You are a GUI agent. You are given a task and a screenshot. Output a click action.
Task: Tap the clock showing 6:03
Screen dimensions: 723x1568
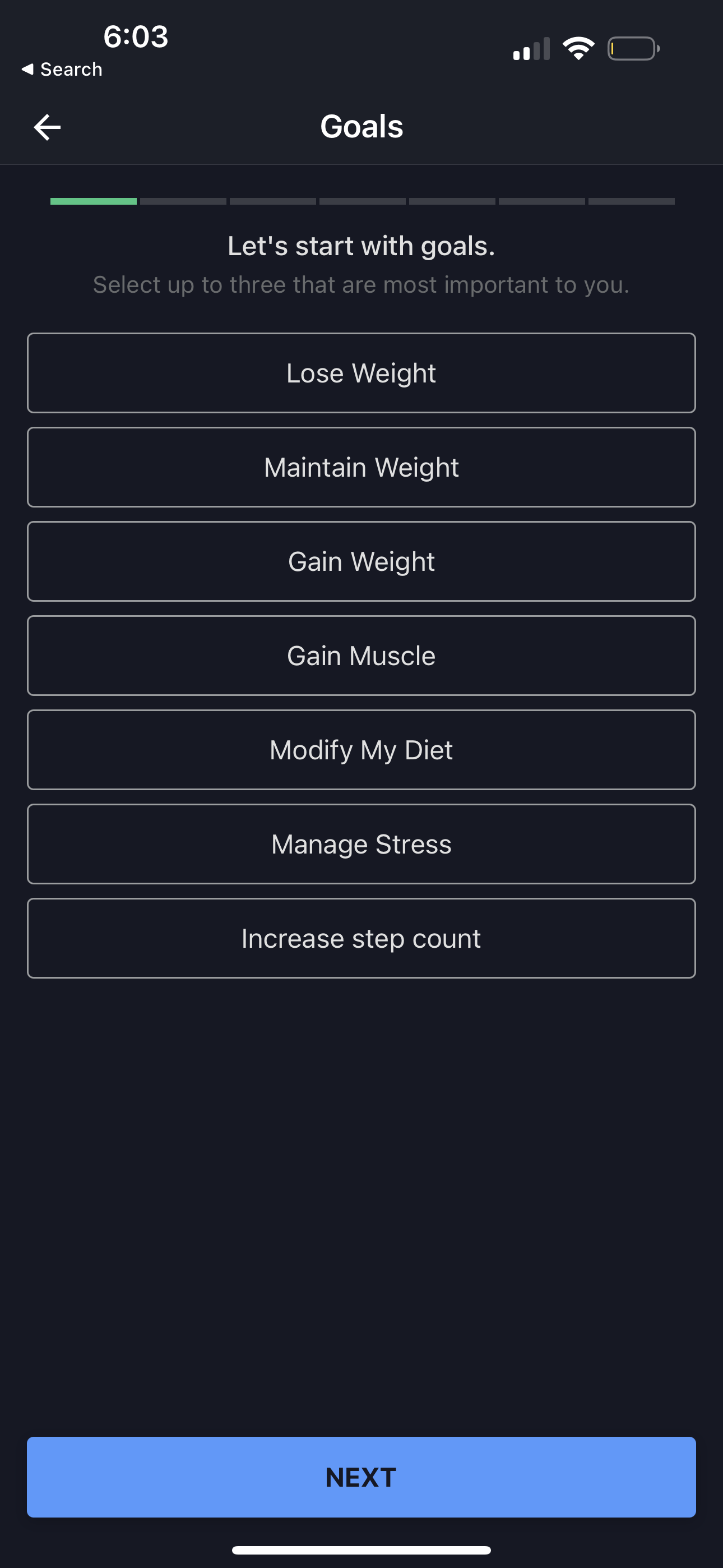pos(135,36)
